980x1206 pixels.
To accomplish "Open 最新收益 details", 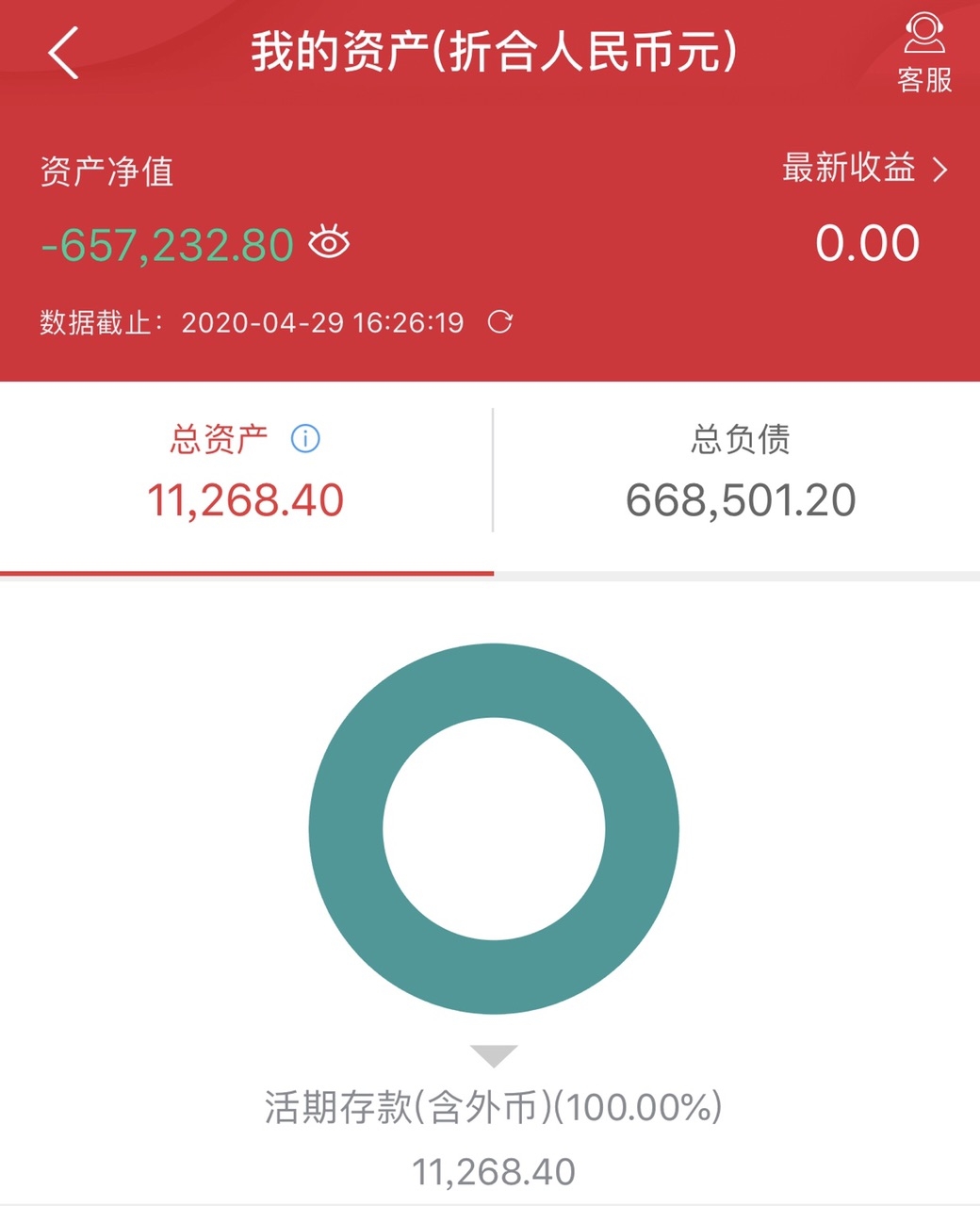I will (x=864, y=170).
